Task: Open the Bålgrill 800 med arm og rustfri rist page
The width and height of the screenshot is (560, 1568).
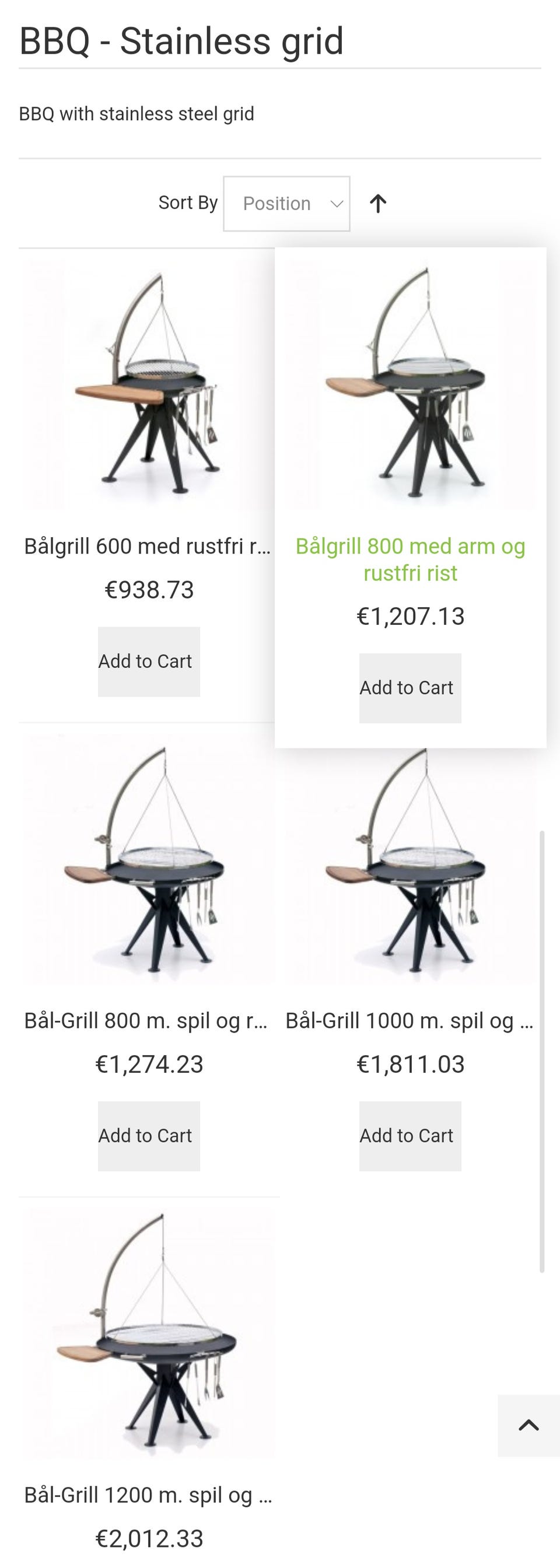Action: point(409,559)
